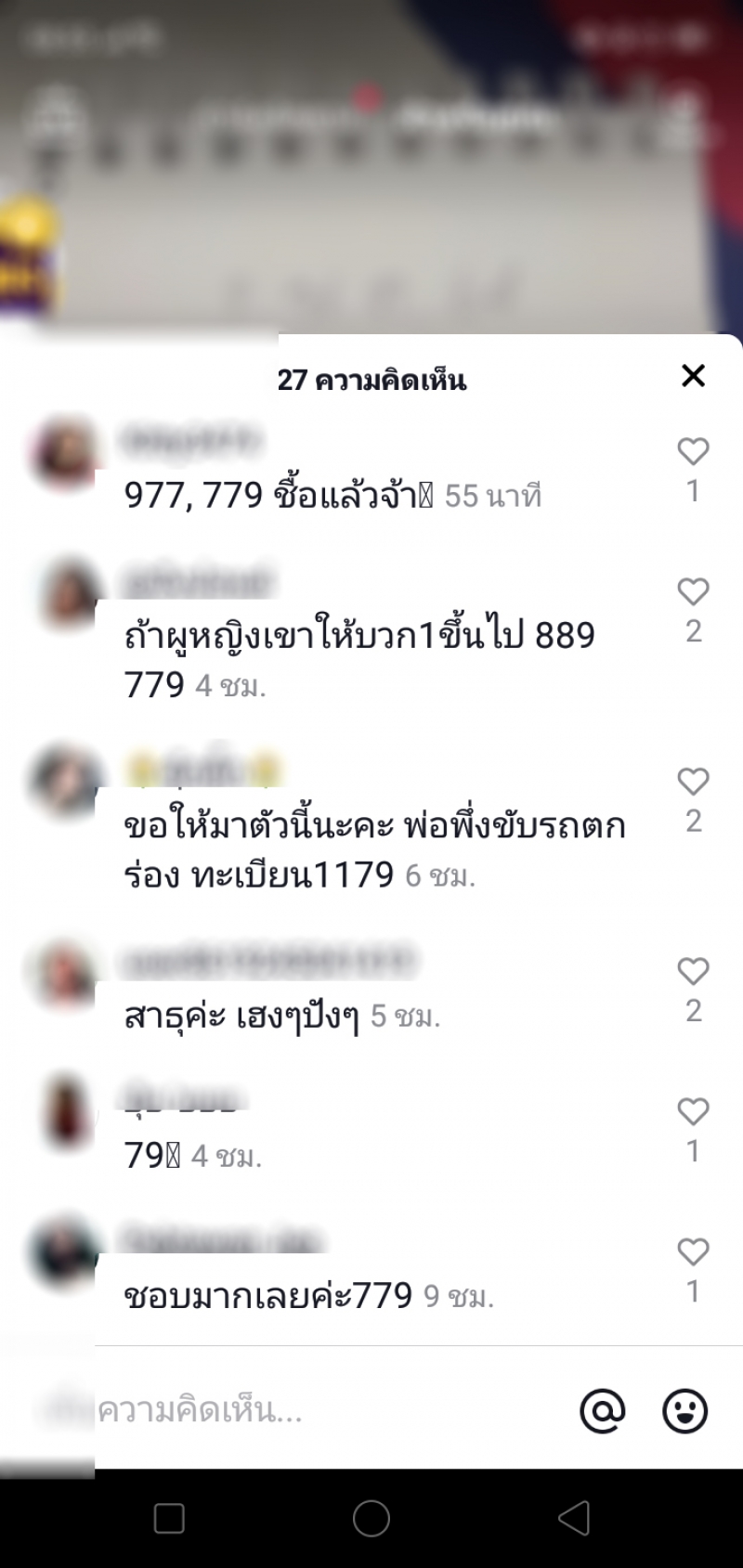Go back with system navigation button
This screenshot has height=1568, width=743.
pos(574,1519)
